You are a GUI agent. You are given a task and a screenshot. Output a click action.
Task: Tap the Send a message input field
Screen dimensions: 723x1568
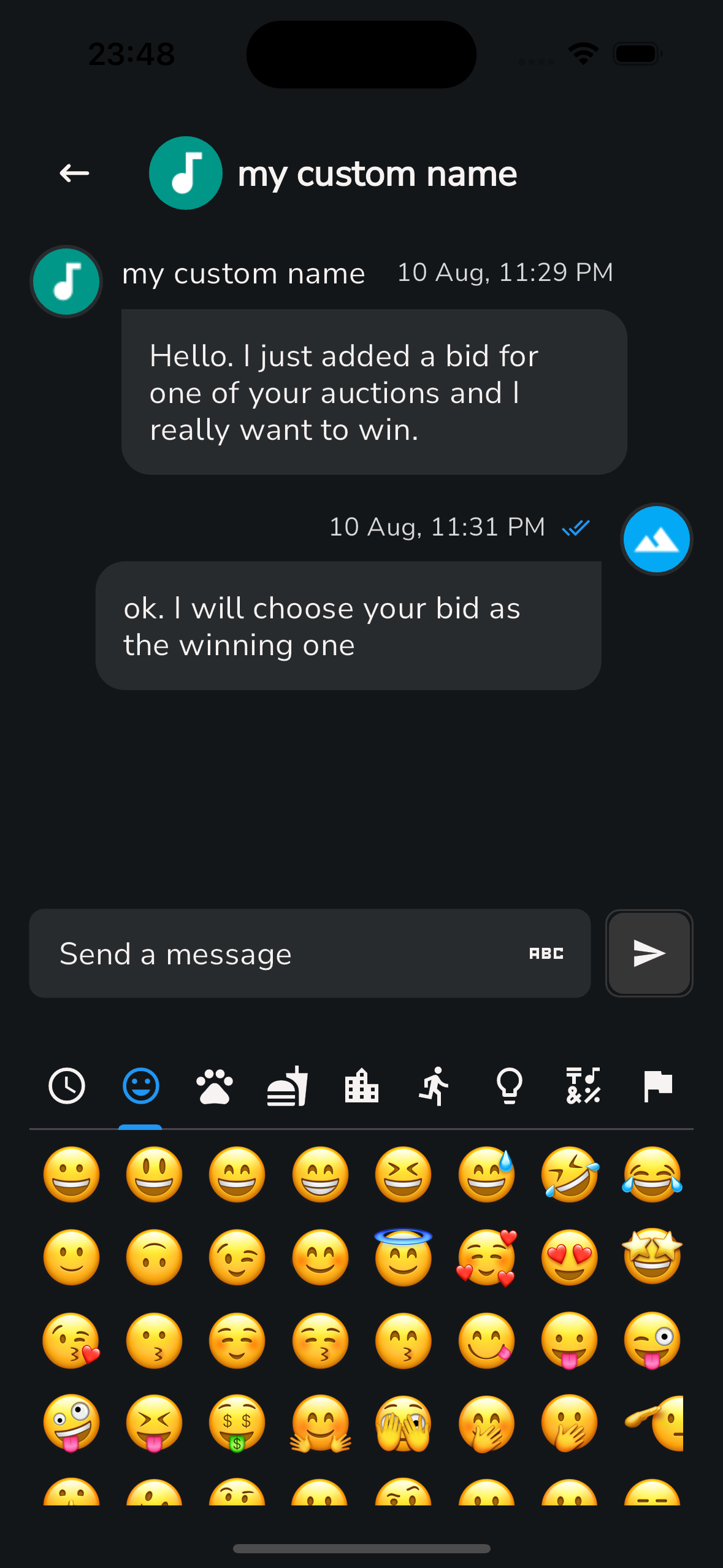click(x=245, y=953)
